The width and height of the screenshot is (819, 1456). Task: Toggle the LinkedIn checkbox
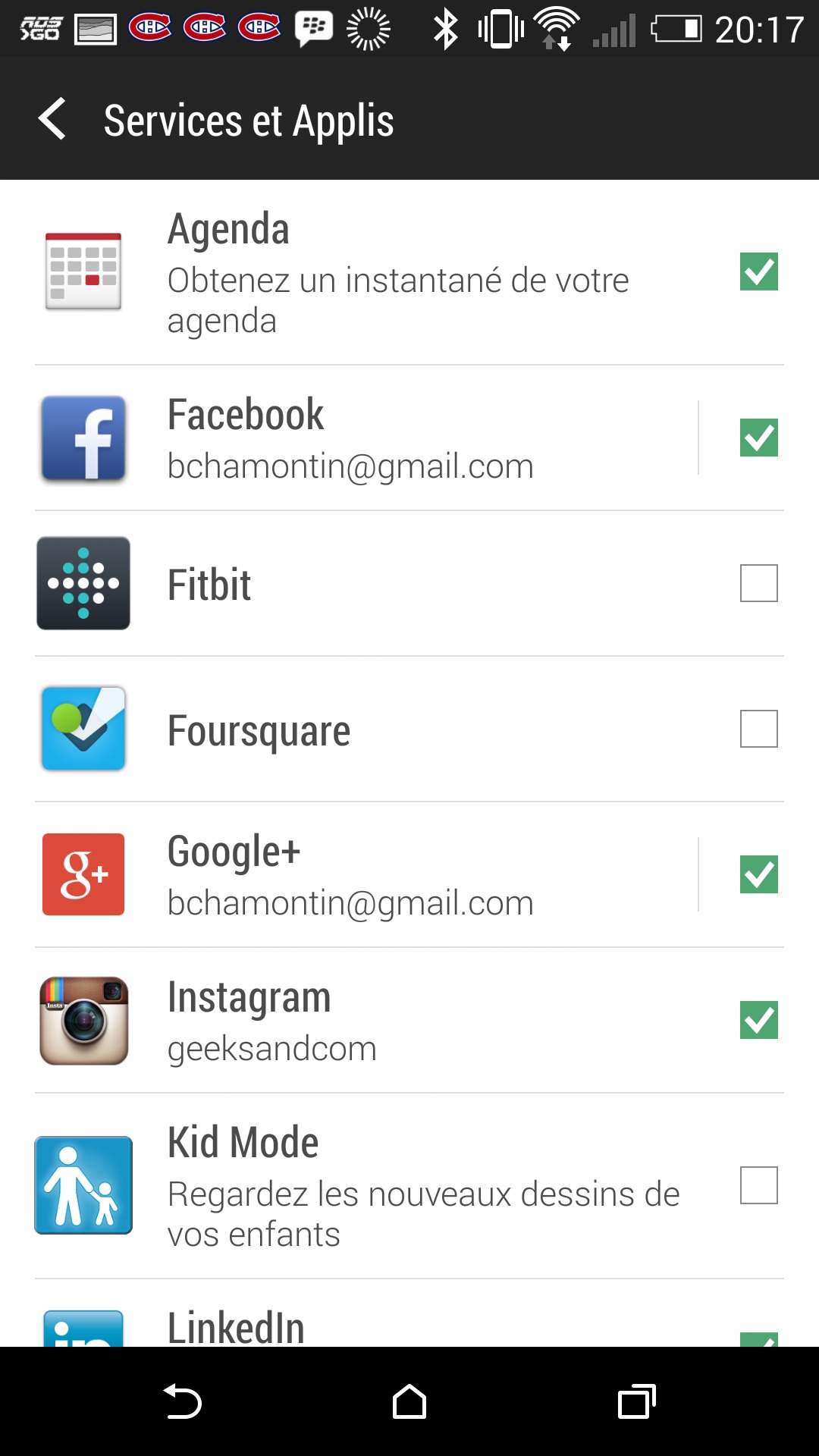[x=758, y=1338]
